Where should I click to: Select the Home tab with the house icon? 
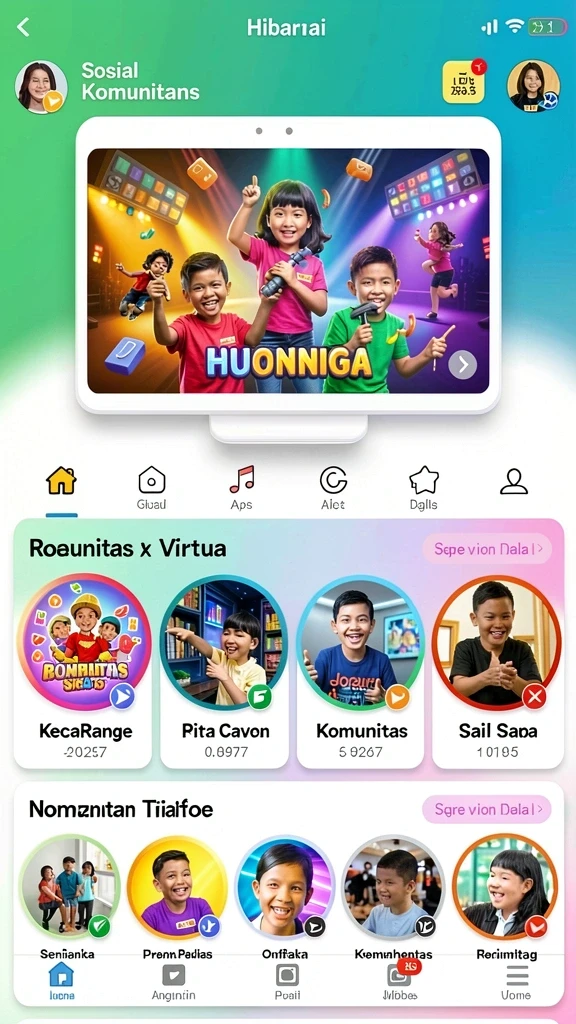pyautogui.click(x=61, y=488)
